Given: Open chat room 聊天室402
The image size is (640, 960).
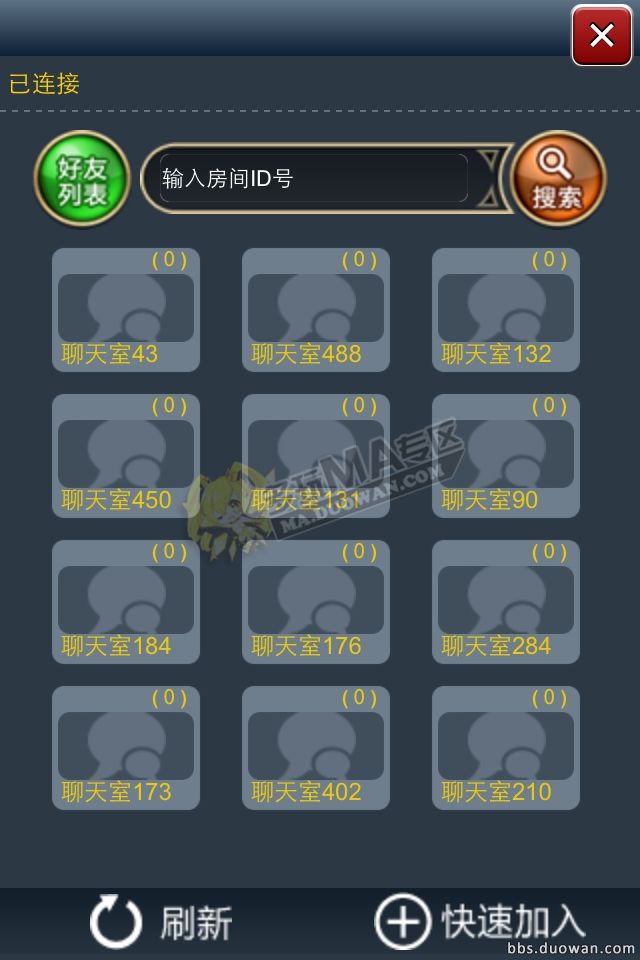Looking at the screenshot, I should pos(316,748).
